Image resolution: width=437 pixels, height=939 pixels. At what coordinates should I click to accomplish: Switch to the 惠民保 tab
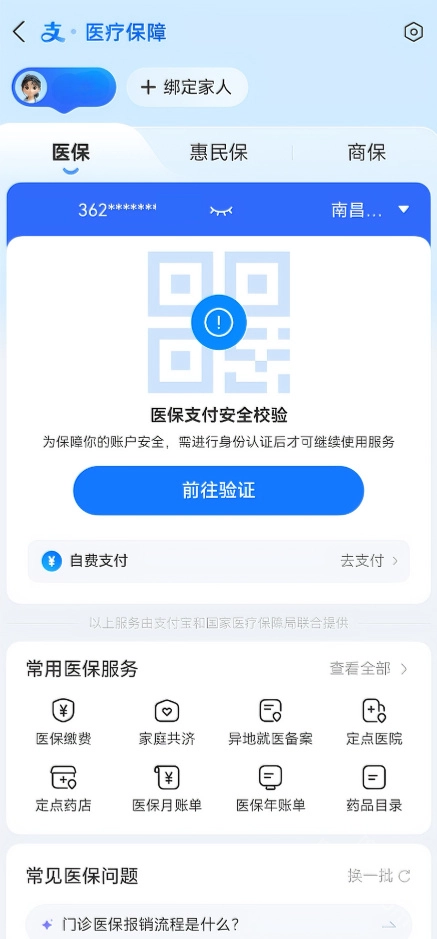pos(218,153)
